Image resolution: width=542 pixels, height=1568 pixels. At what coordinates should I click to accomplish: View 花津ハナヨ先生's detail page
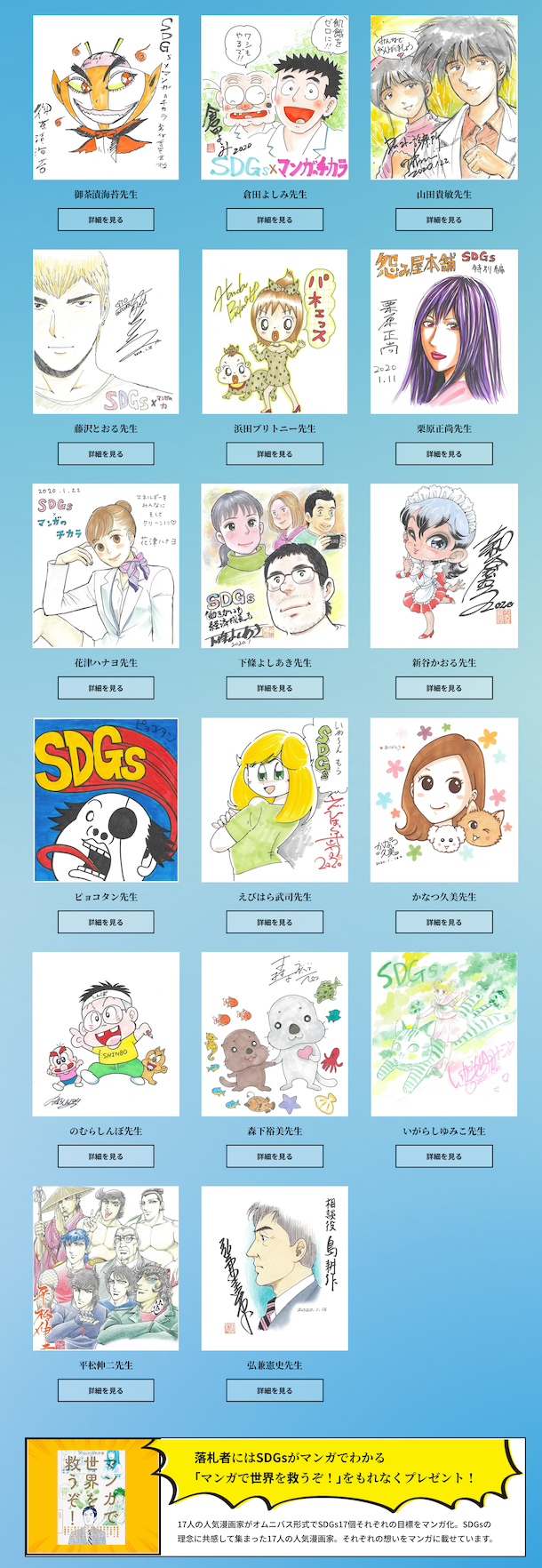click(x=106, y=688)
